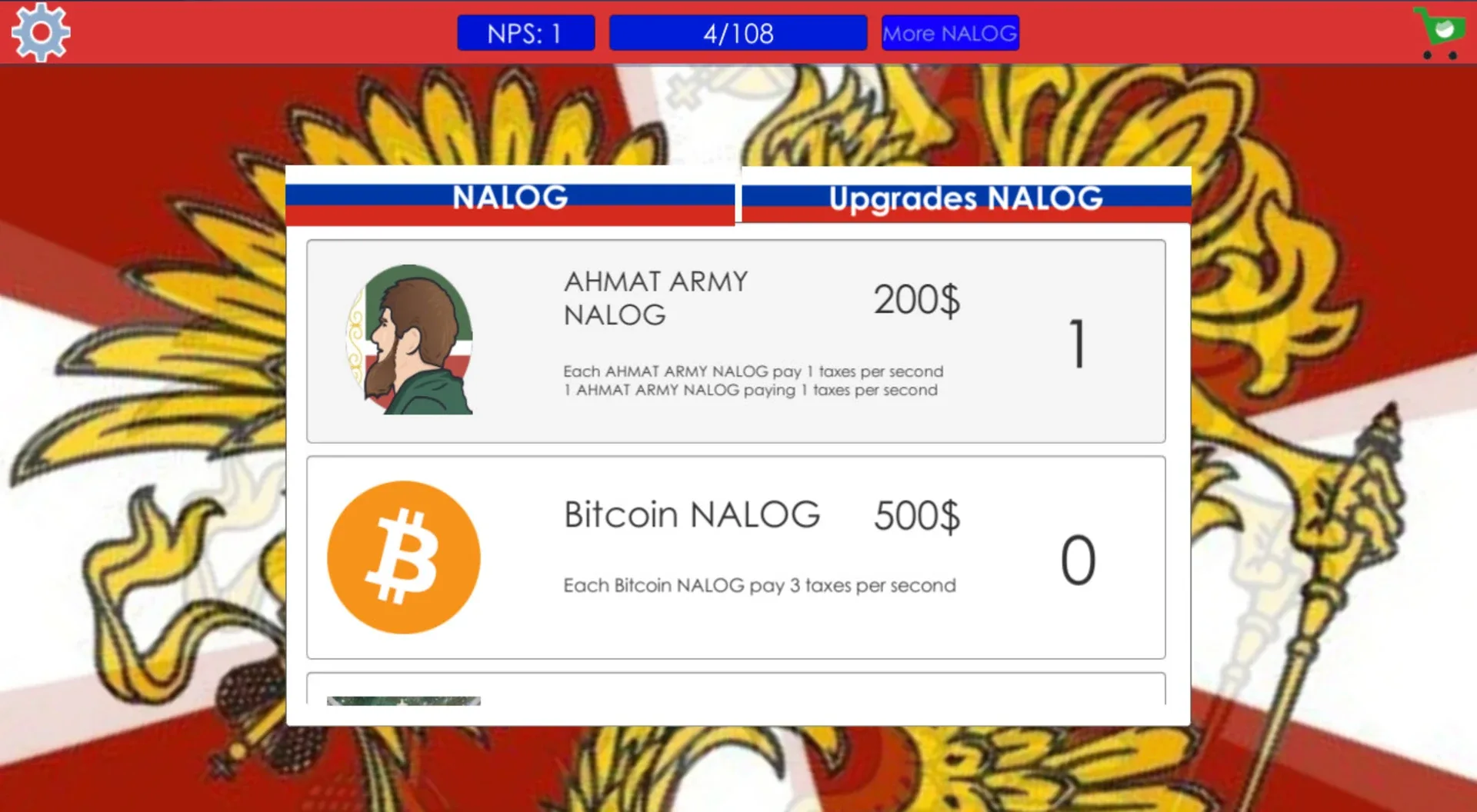The height and width of the screenshot is (812, 1477).
Task: Purchase the Bitcoin NALOG for 500$
Action: pyautogui.click(x=735, y=557)
